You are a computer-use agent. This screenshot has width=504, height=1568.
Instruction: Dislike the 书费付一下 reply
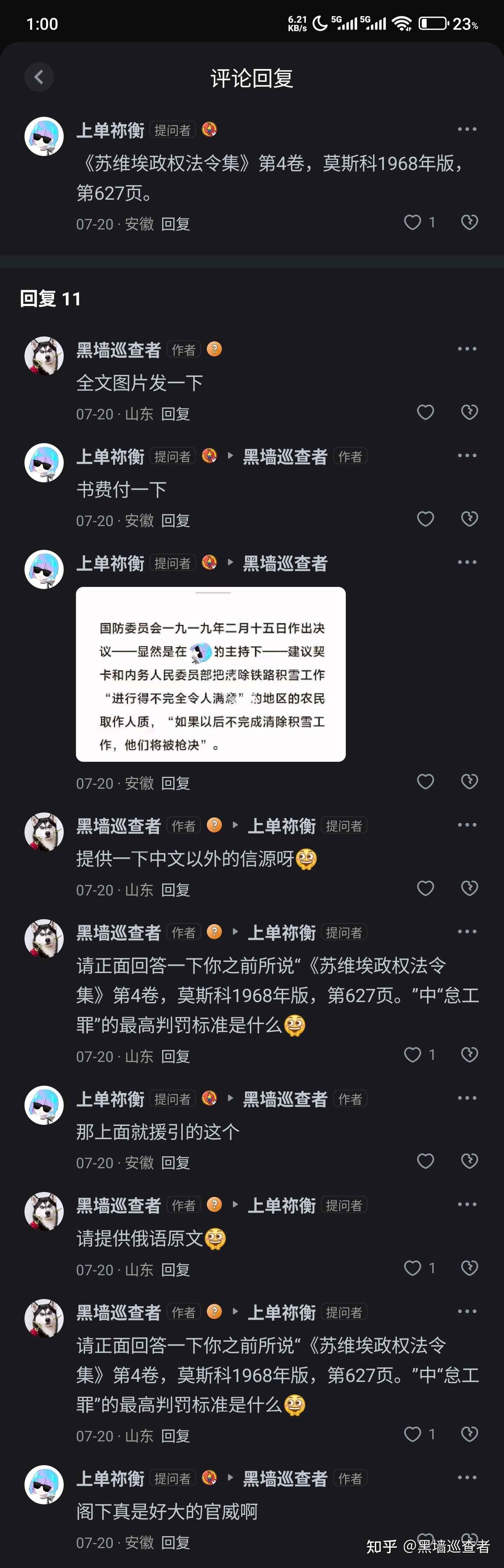[x=469, y=519]
